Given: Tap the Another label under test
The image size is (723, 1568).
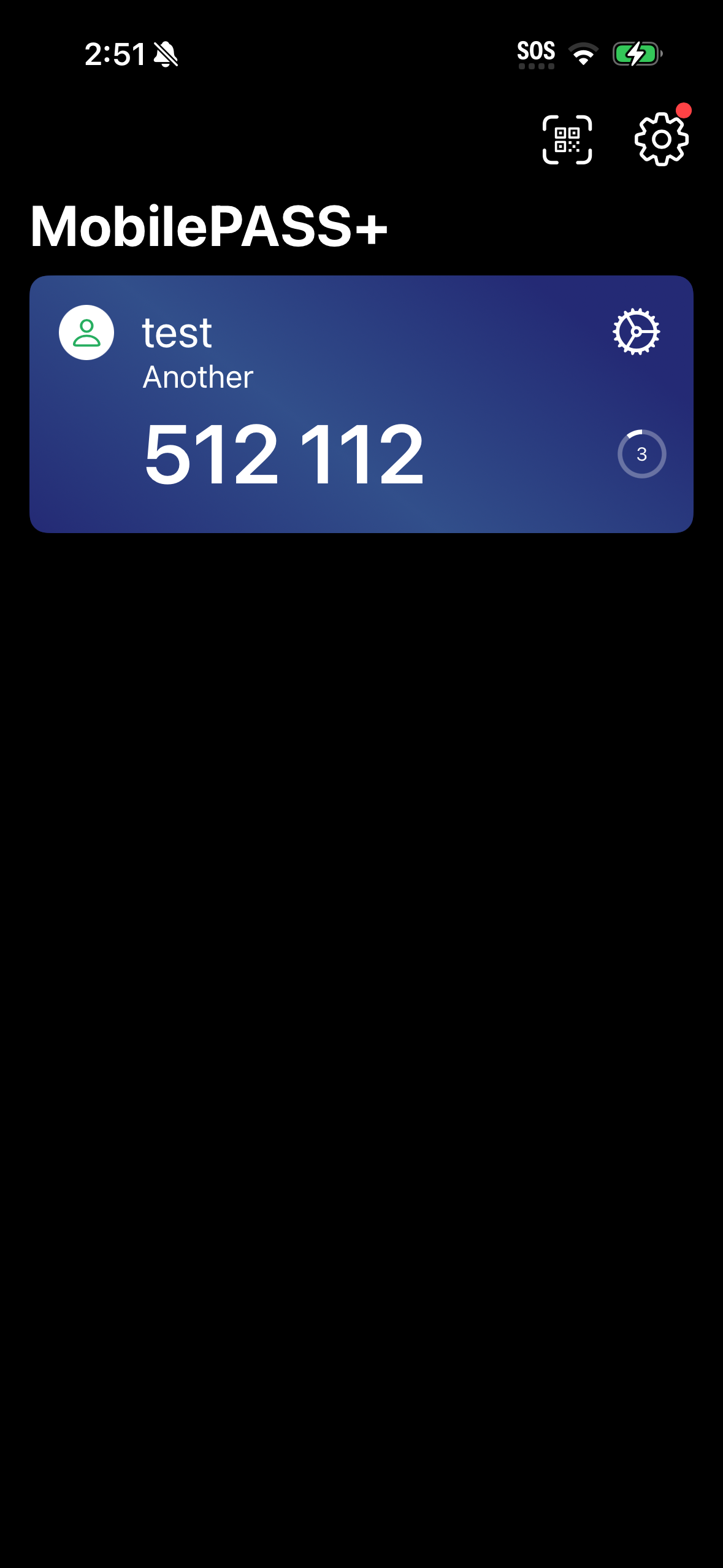Looking at the screenshot, I should click(197, 376).
